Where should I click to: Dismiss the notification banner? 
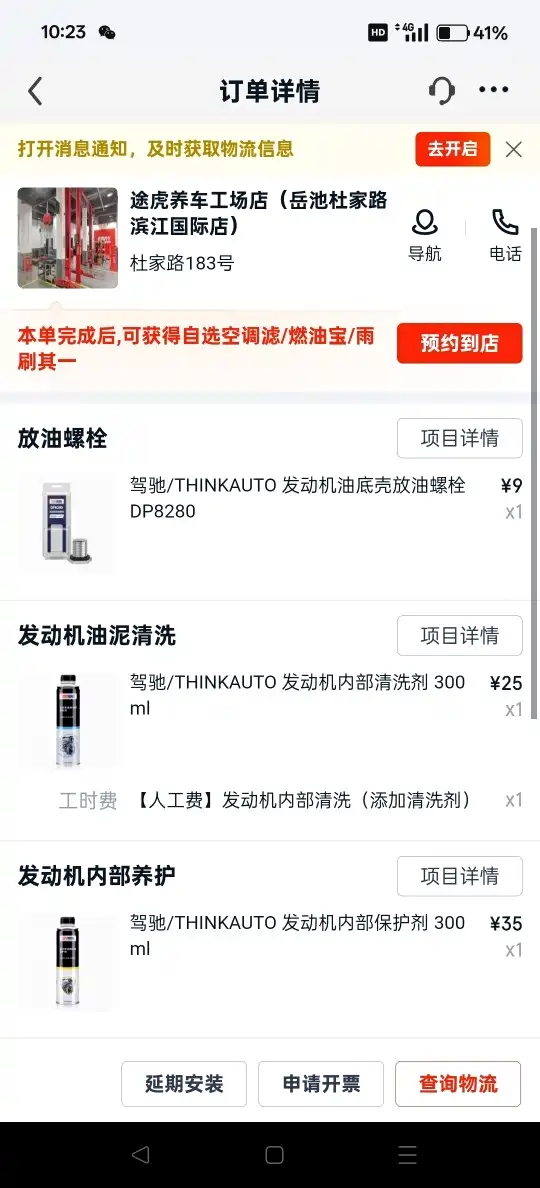tap(513, 149)
